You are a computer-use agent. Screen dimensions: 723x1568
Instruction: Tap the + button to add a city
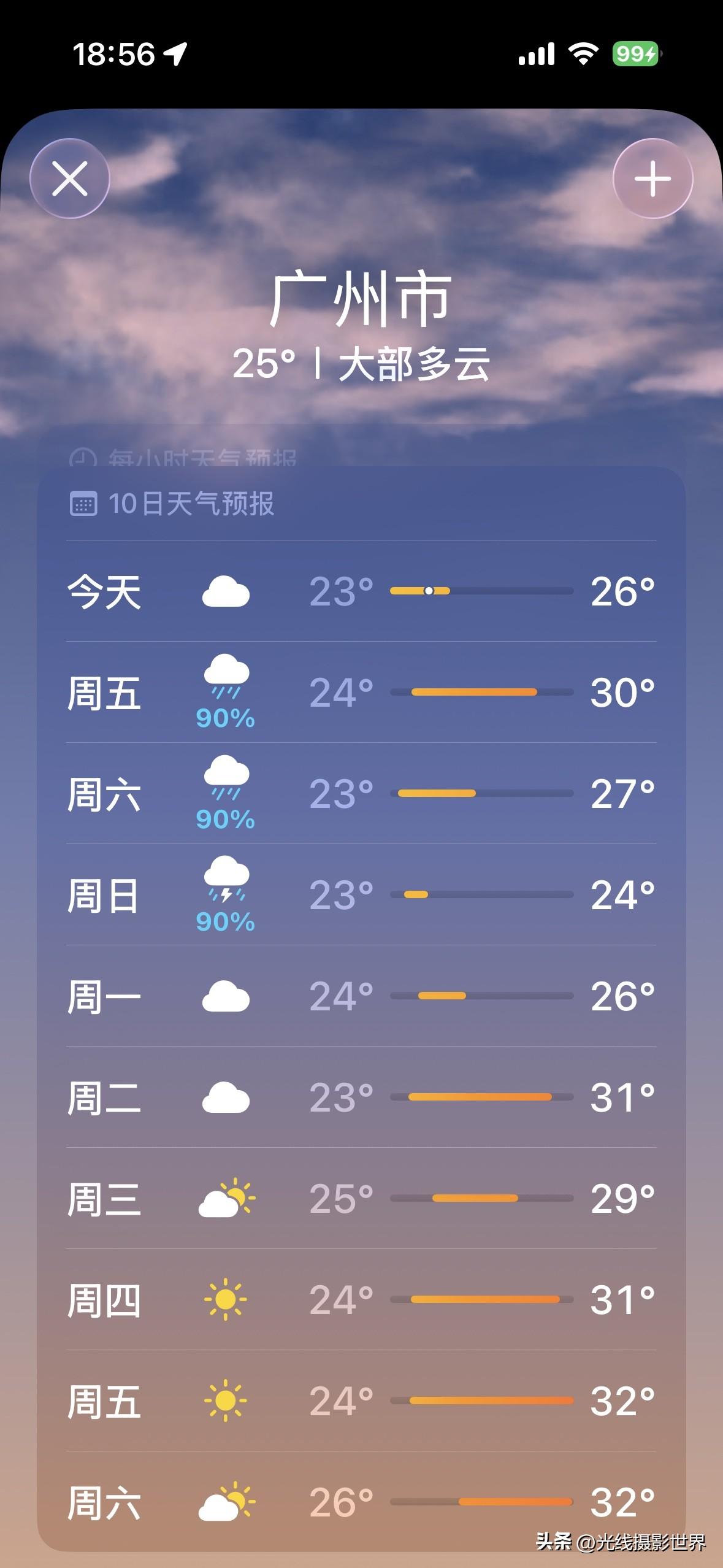(x=651, y=179)
